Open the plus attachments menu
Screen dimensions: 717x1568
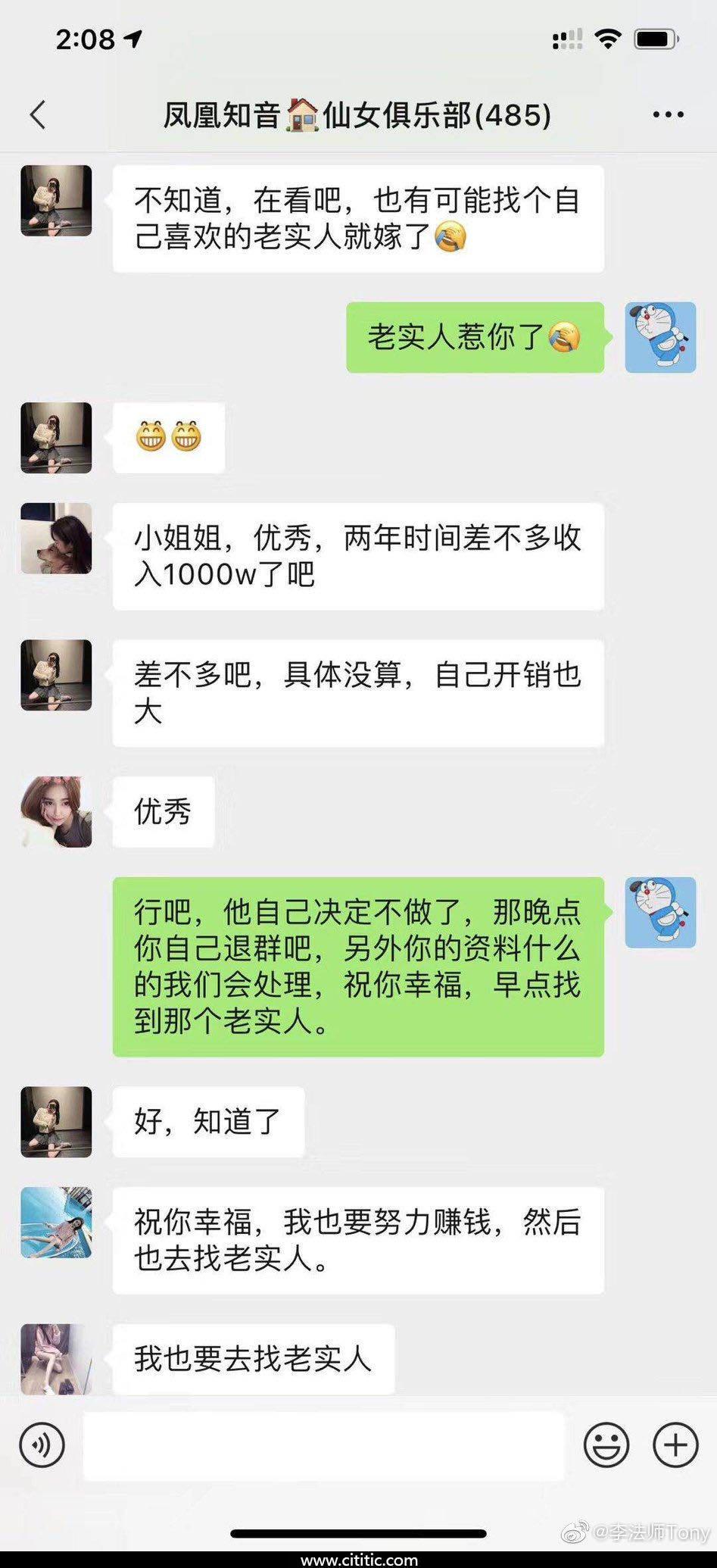[x=675, y=1445]
